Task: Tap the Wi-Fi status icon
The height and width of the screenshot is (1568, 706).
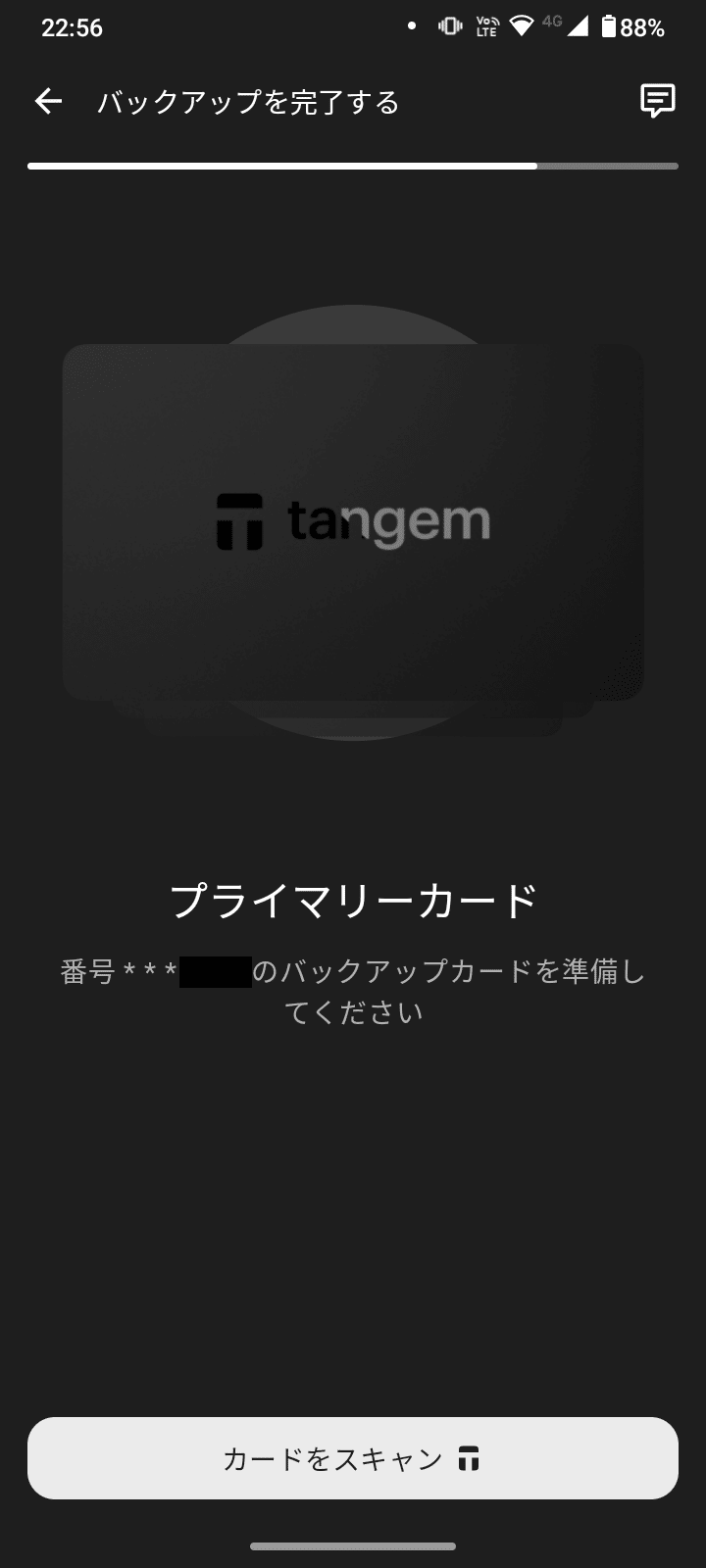Action: tap(521, 26)
